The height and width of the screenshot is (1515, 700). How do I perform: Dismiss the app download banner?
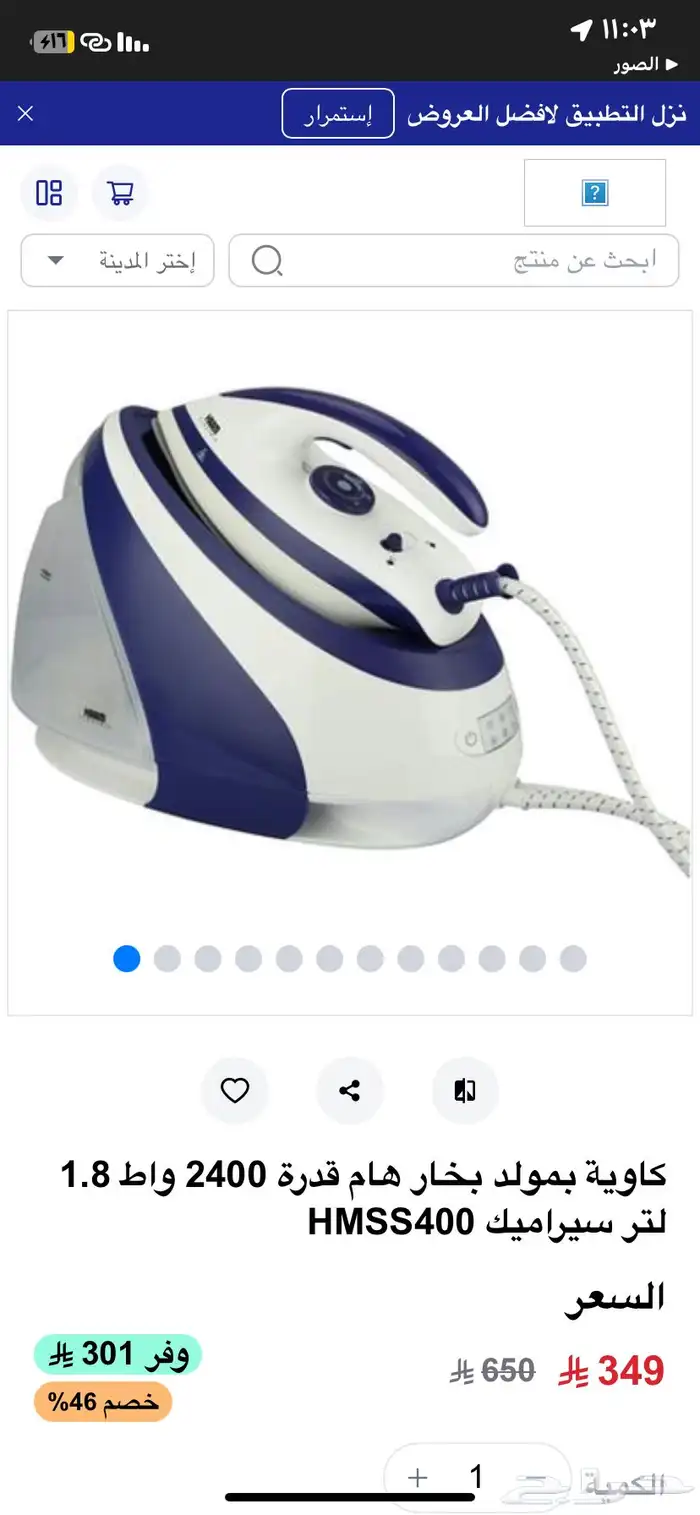[26, 113]
